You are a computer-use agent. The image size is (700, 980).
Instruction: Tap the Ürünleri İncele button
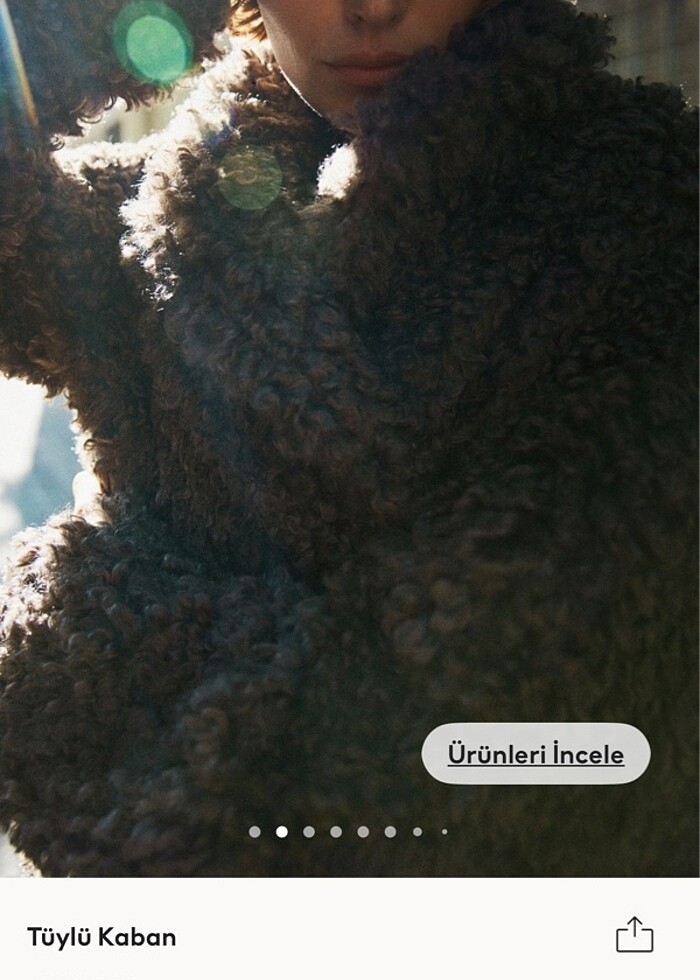pyautogui.click(x=536, y=754)
